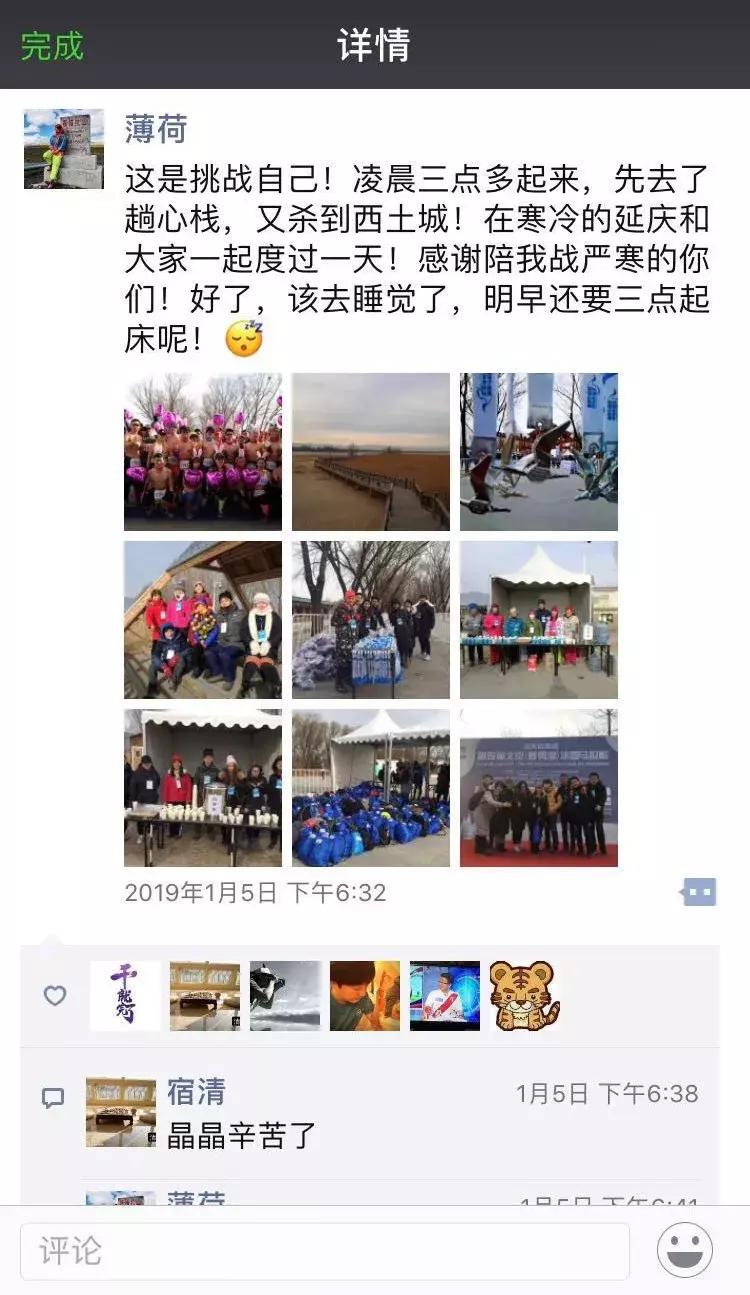Tap 薄荷's profile avatar at the top
Viewport: 750px width, 1295px height.
pos(61,147)
